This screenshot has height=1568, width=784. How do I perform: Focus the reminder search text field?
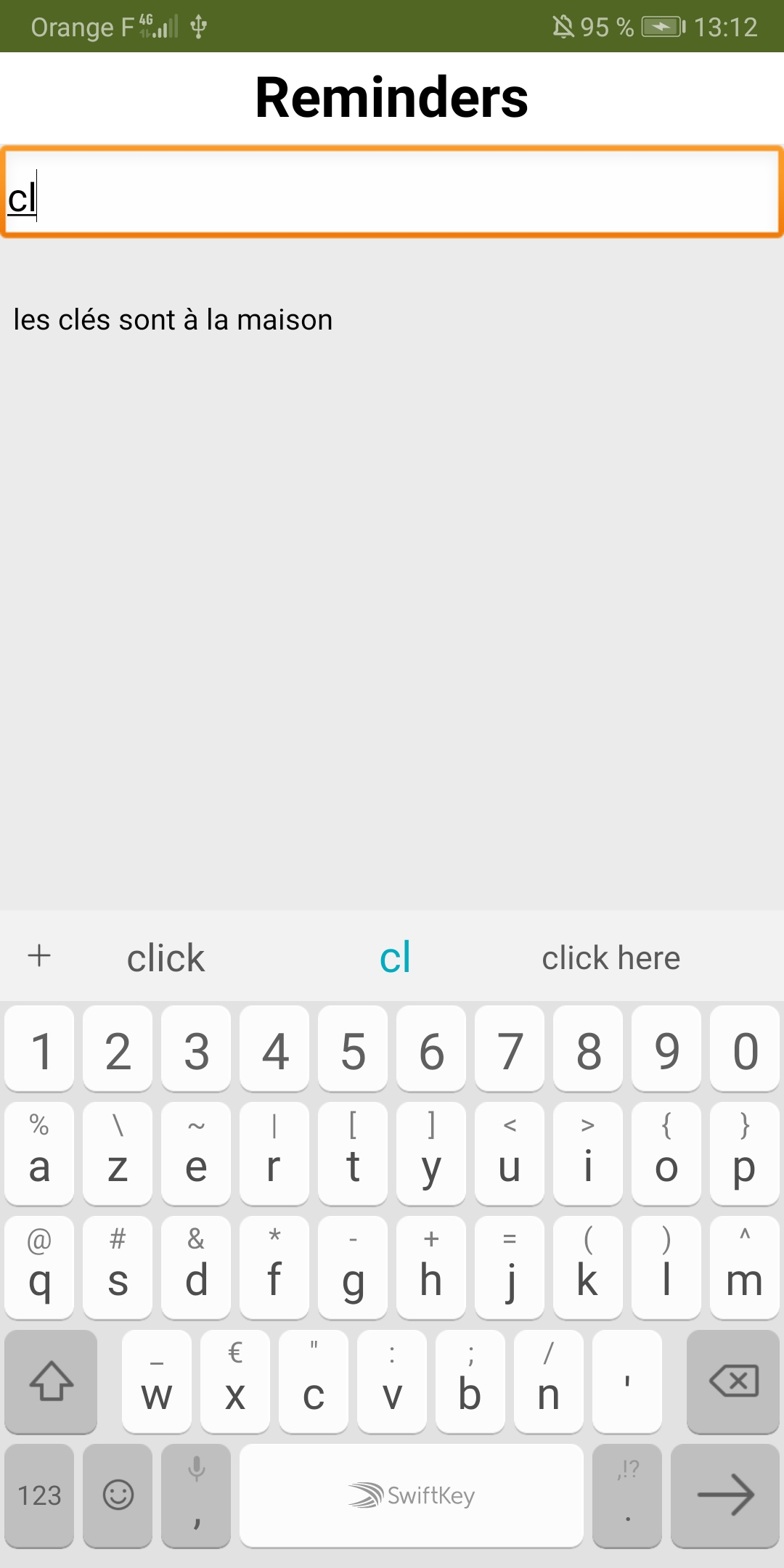click(392, 193)
